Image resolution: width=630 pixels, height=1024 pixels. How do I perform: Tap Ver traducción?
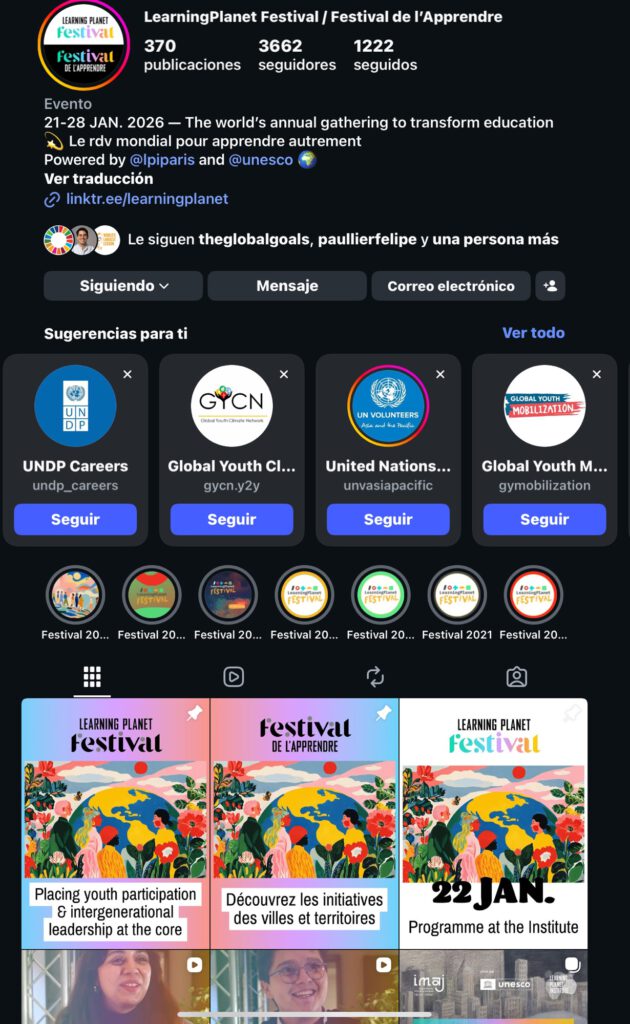click(99, 179)
